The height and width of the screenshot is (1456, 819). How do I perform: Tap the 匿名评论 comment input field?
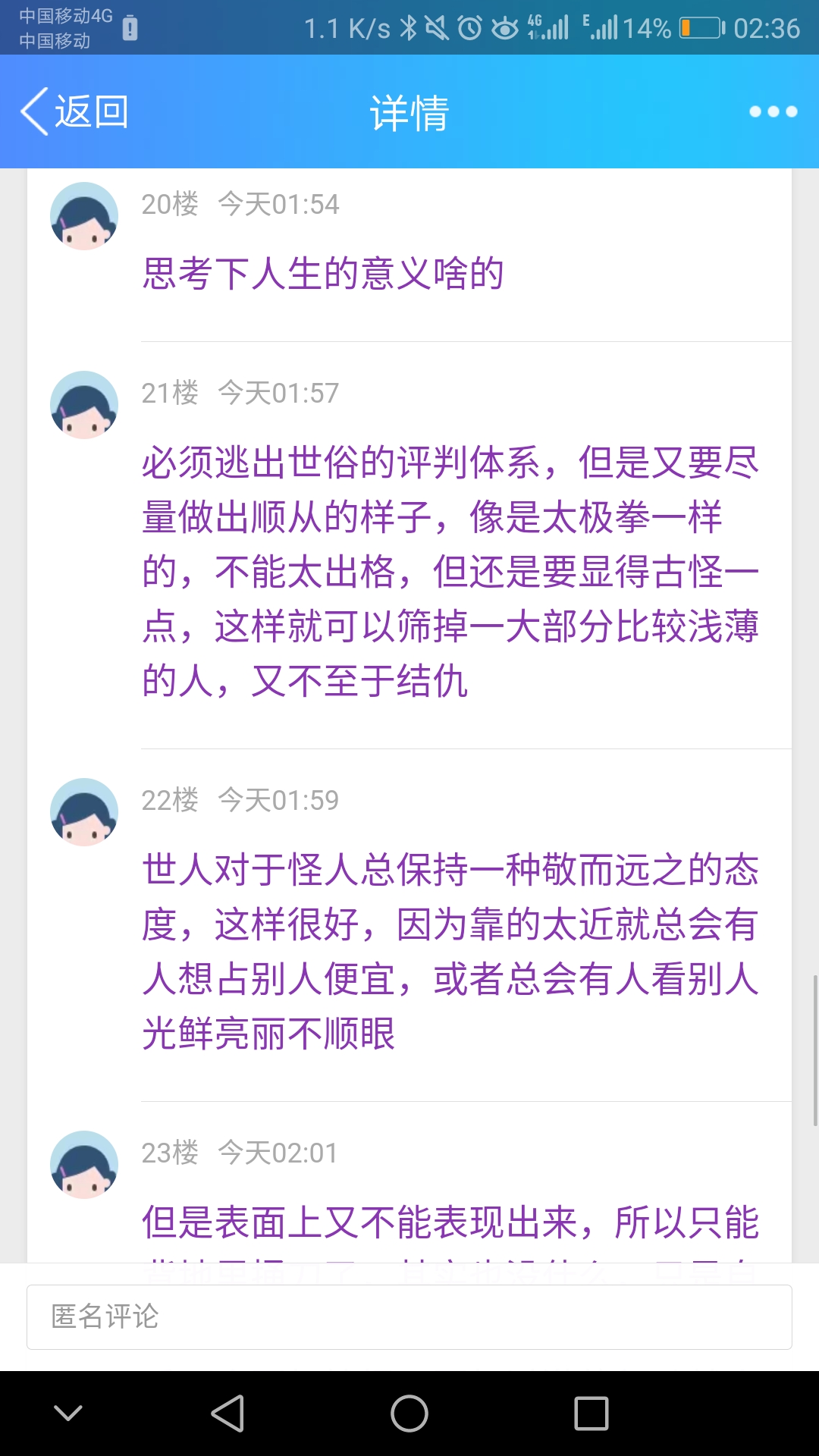[x=409, y=1317]
